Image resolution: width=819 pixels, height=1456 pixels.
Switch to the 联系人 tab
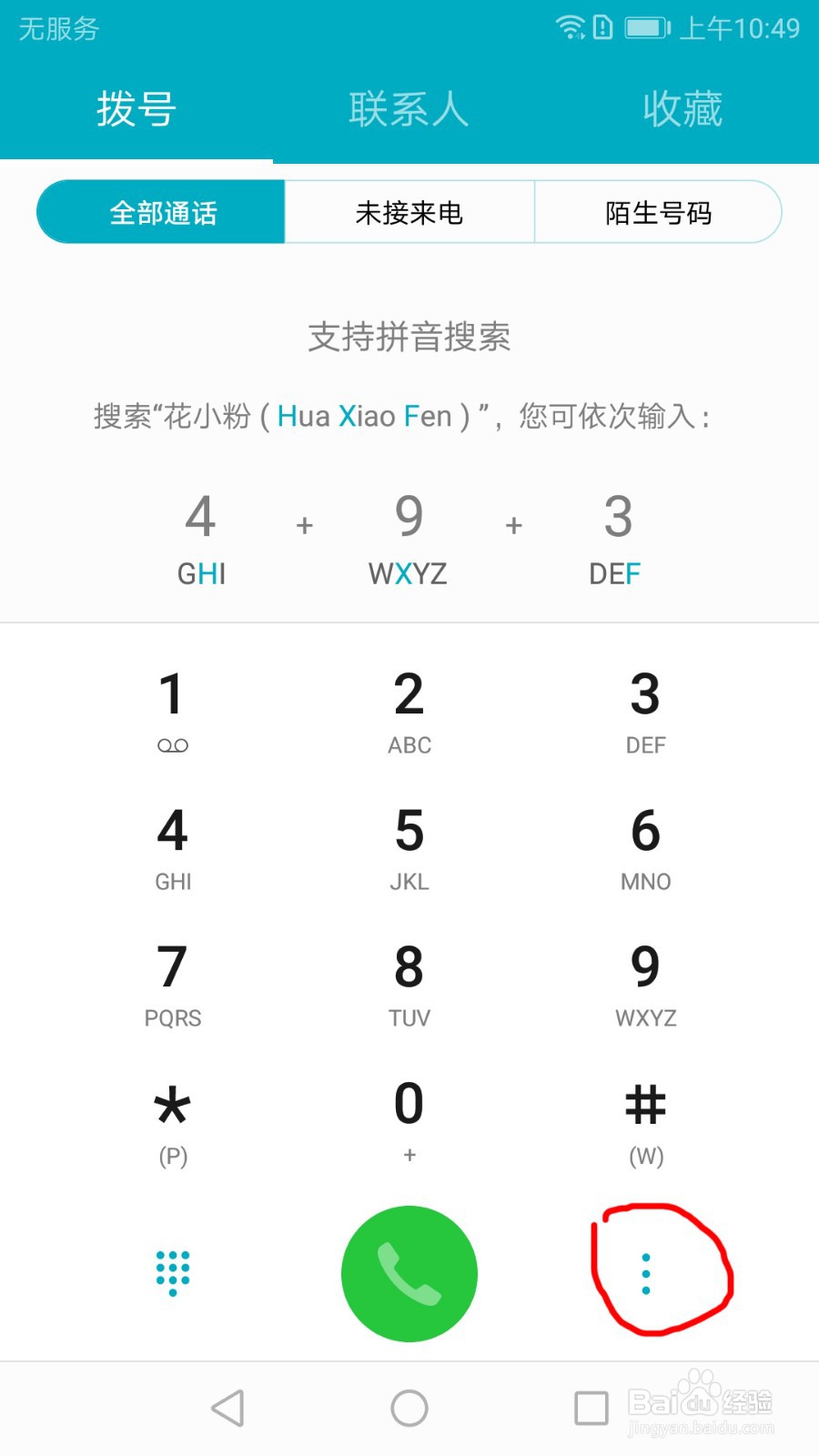[x=409, y=107]
